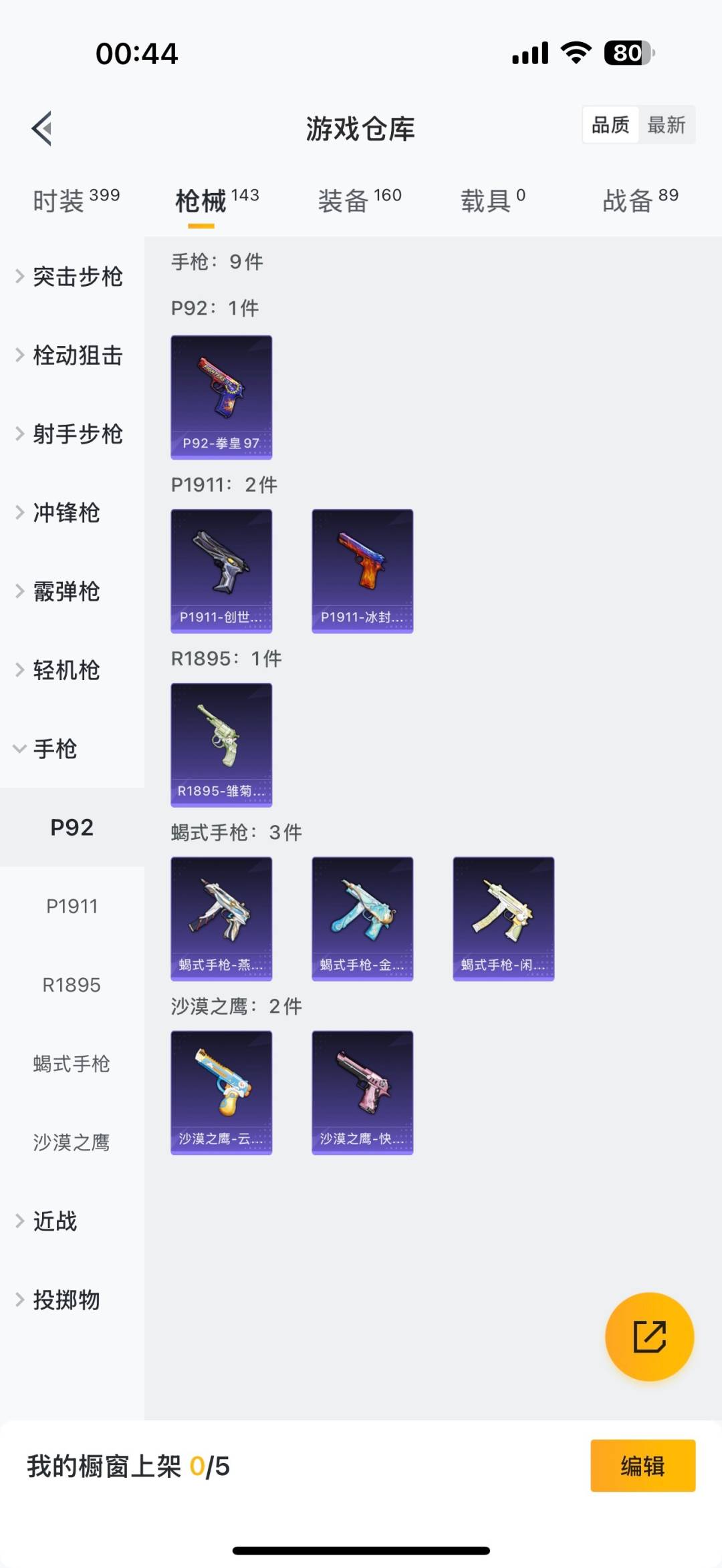Expand the 冲锋枪 category
Image resolution: width=722 pixels, height=1568 pixels.
66,513
